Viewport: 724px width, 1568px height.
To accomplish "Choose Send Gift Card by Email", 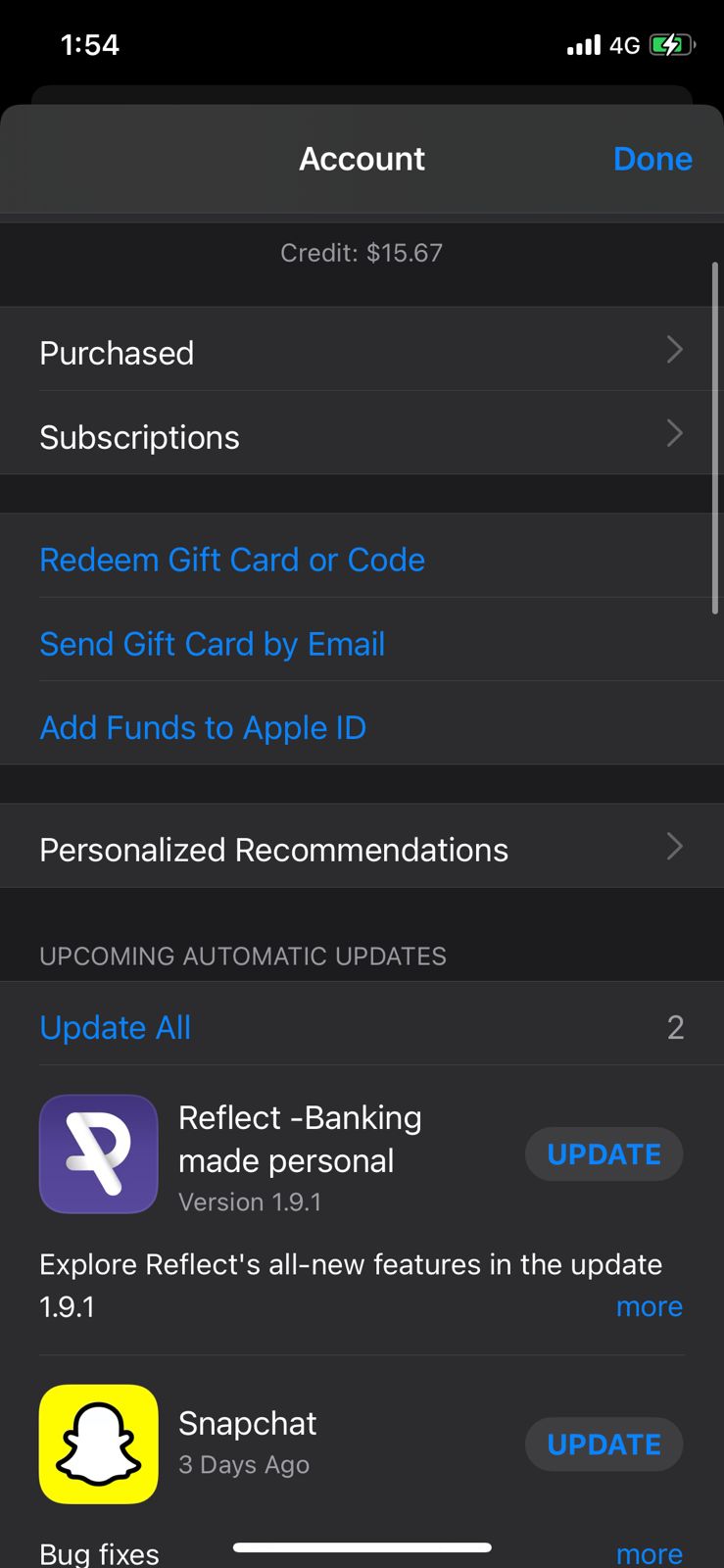I will (x=212, y=644).
